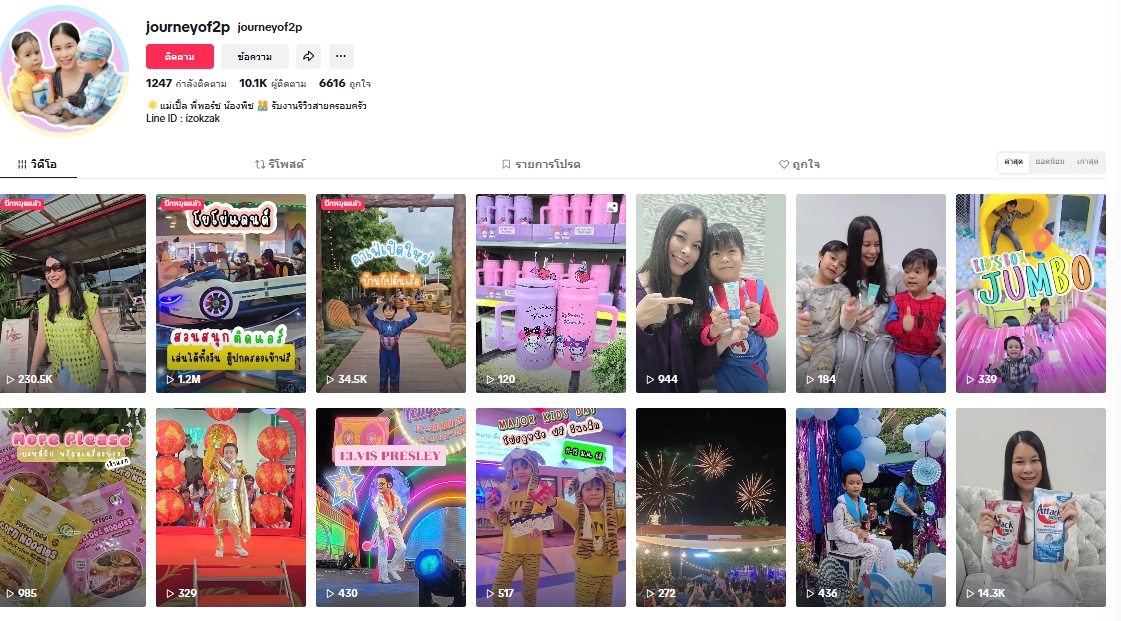Play the pinned video with 230.5K views
1121x621 pixels.
[72, 293]
